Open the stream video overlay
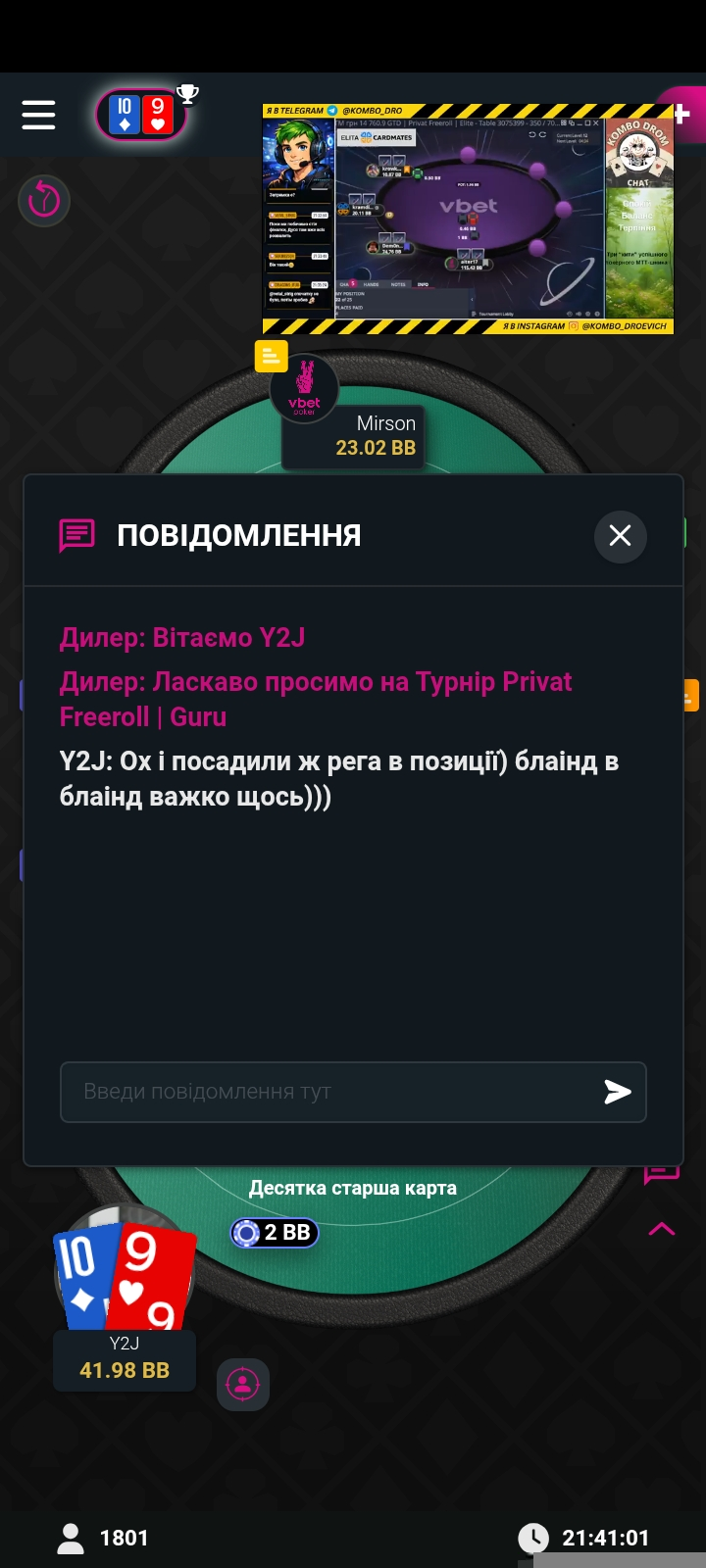706x1568 pixels. [468, 220]
